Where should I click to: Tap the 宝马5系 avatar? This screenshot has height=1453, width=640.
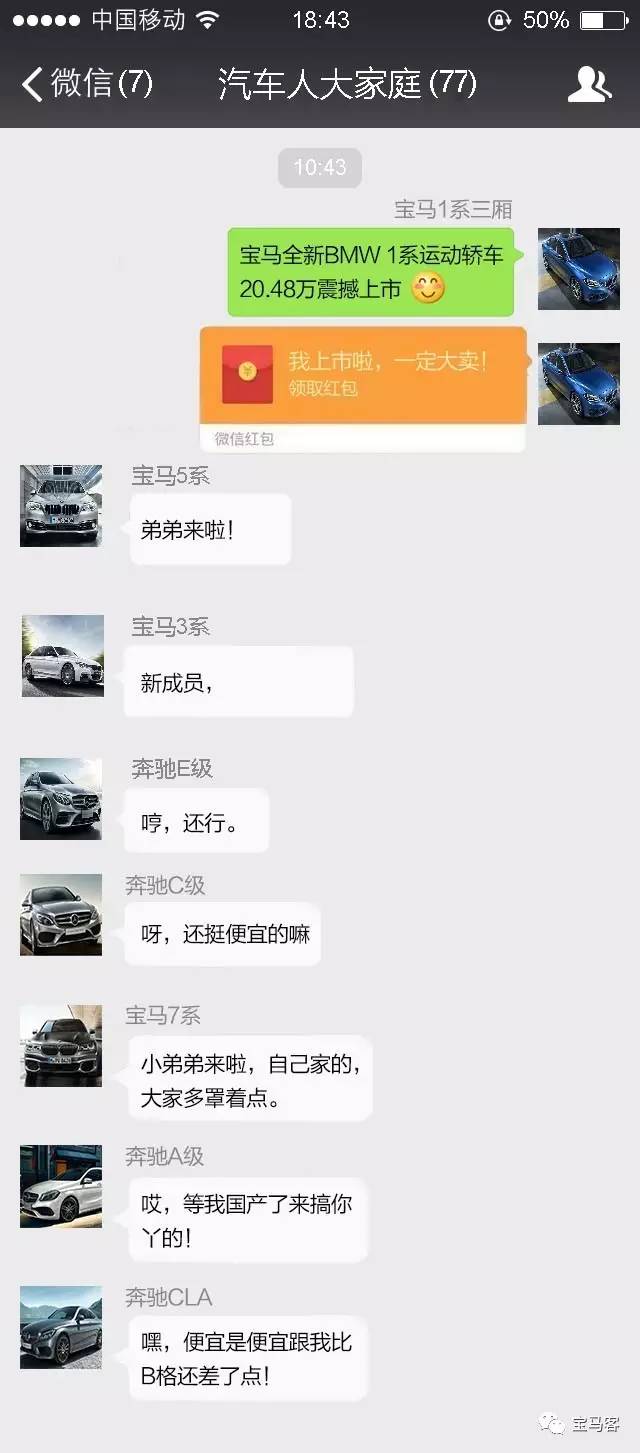pyautogui.click(x=61, y=506)
